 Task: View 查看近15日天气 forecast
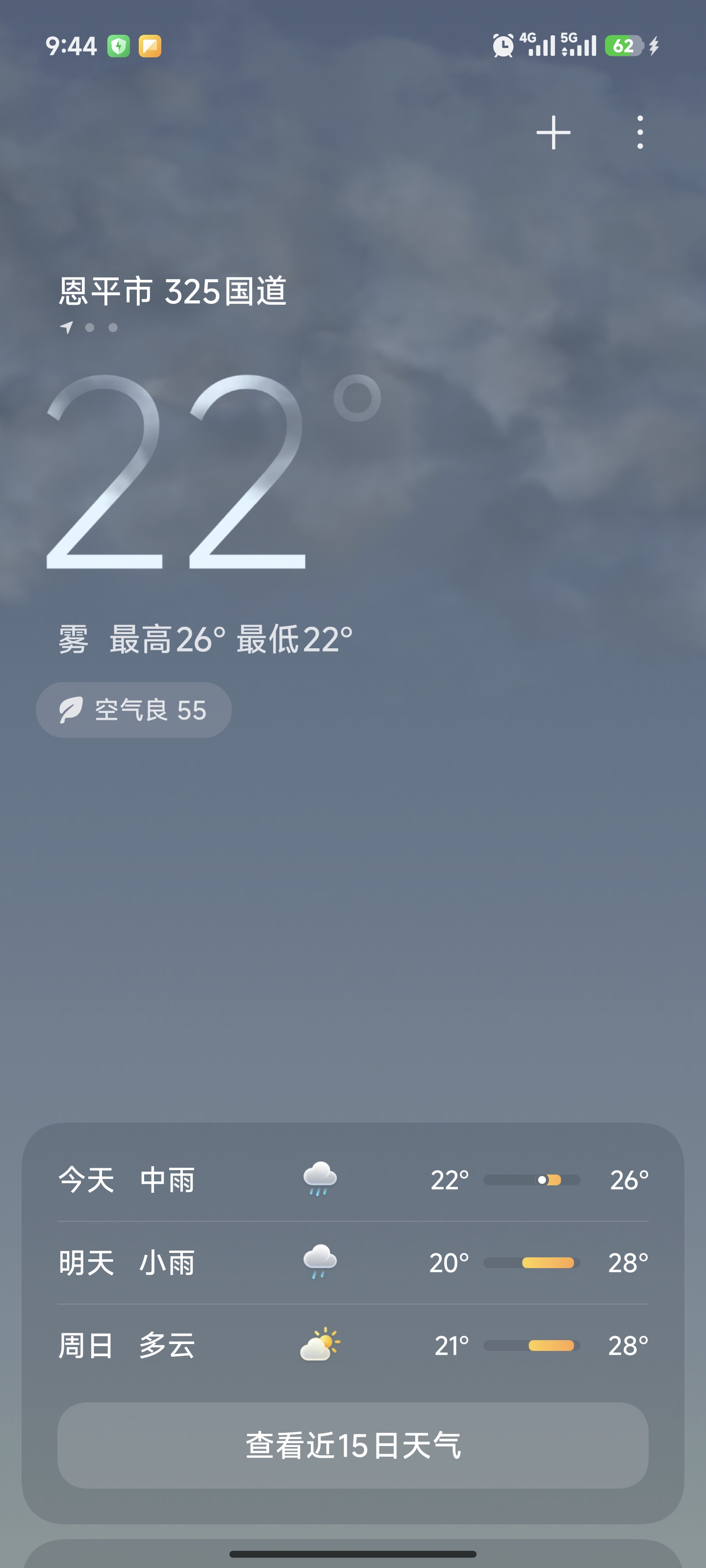pyautogui.click(x=353, y=1445)
